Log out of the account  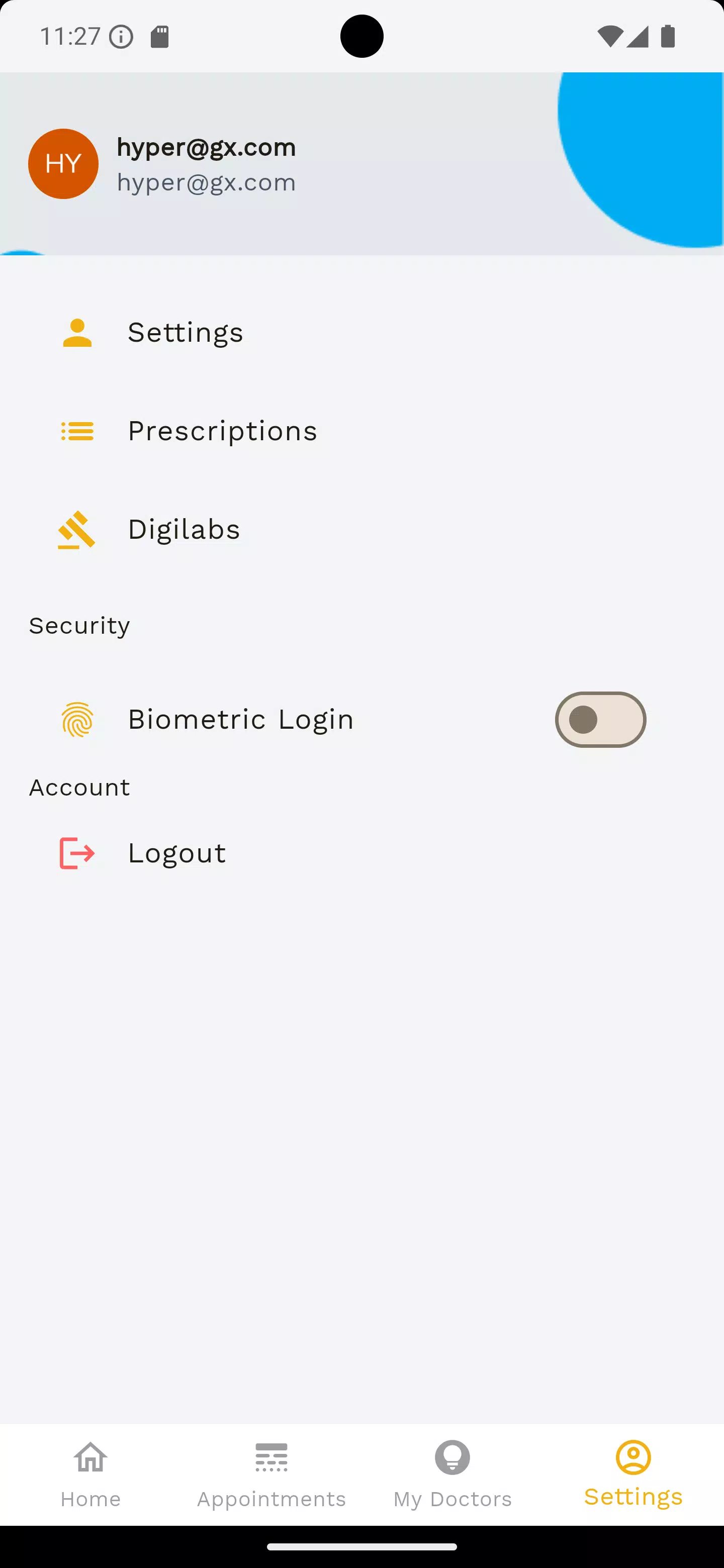coord(361,853)
